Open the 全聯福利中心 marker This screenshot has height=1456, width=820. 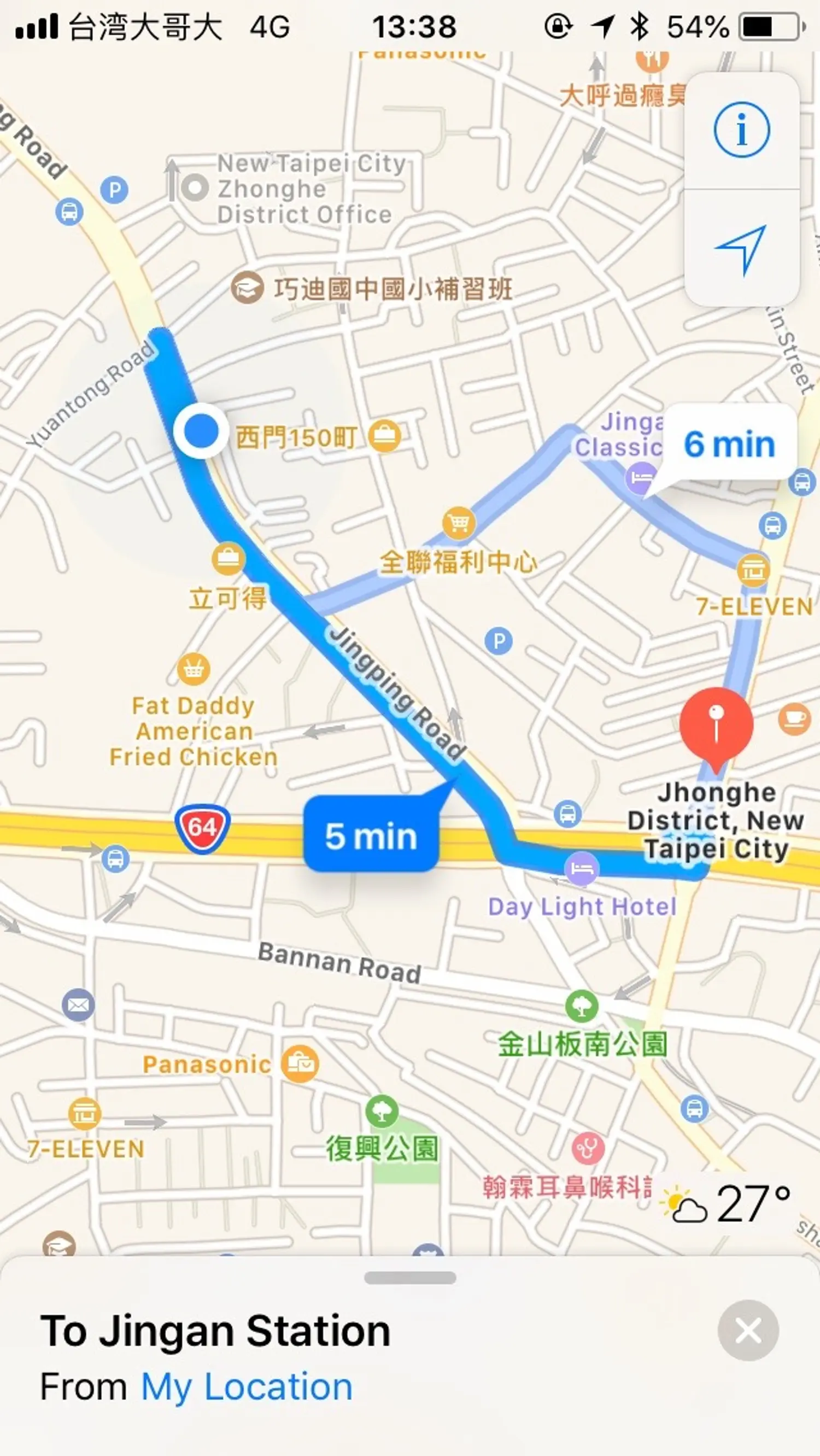click(x=458, y=523)
